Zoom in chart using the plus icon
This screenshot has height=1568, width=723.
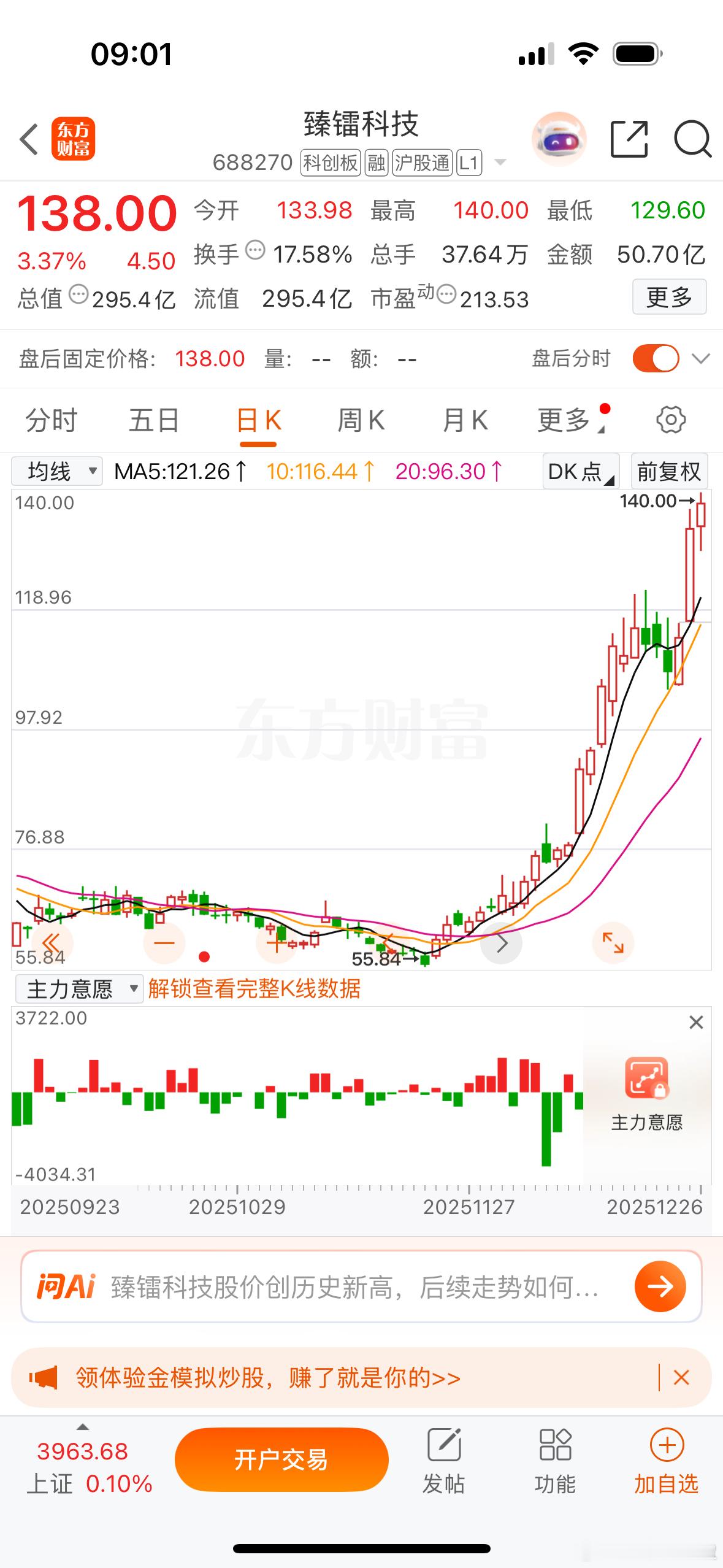(x=276, y=943)
